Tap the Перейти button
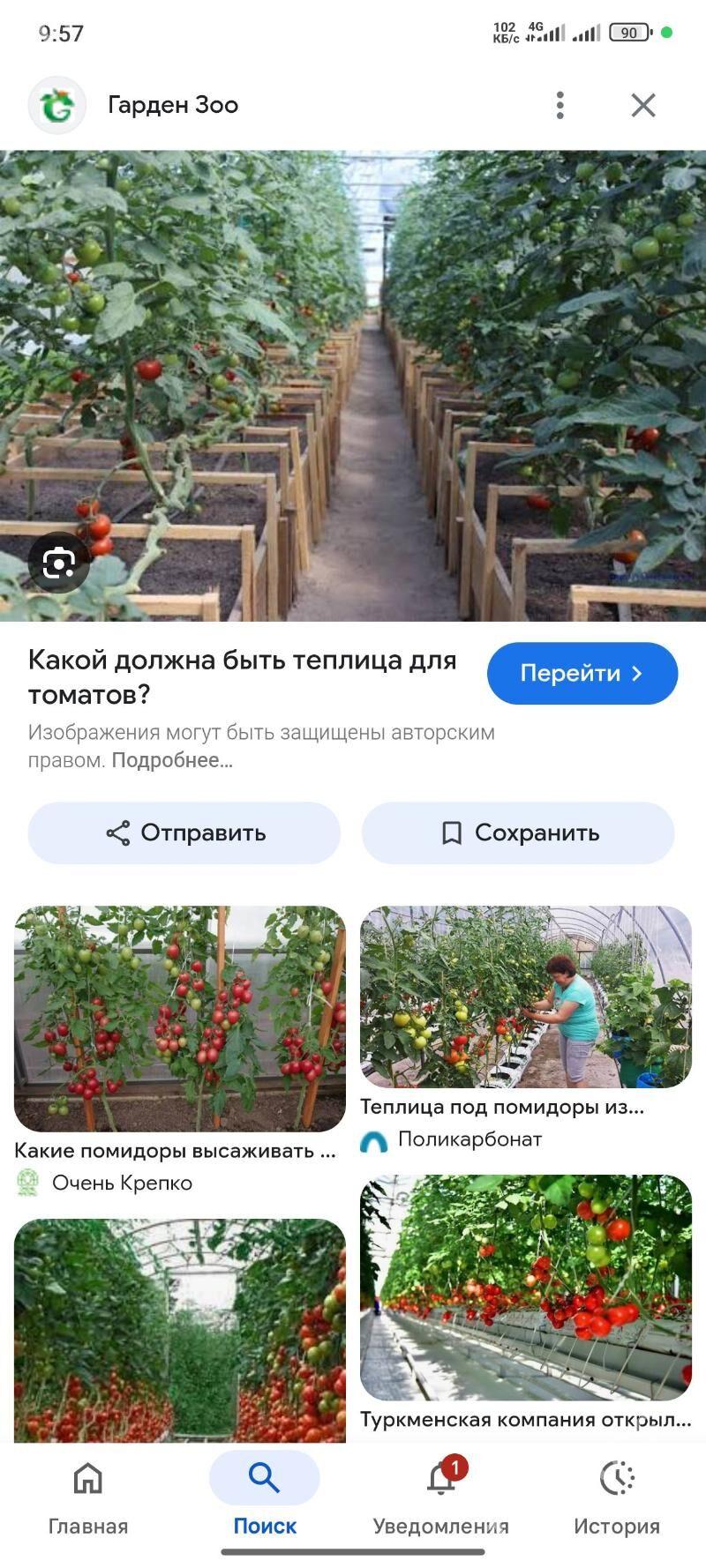The image size is (706, 1568). (582, 673)
